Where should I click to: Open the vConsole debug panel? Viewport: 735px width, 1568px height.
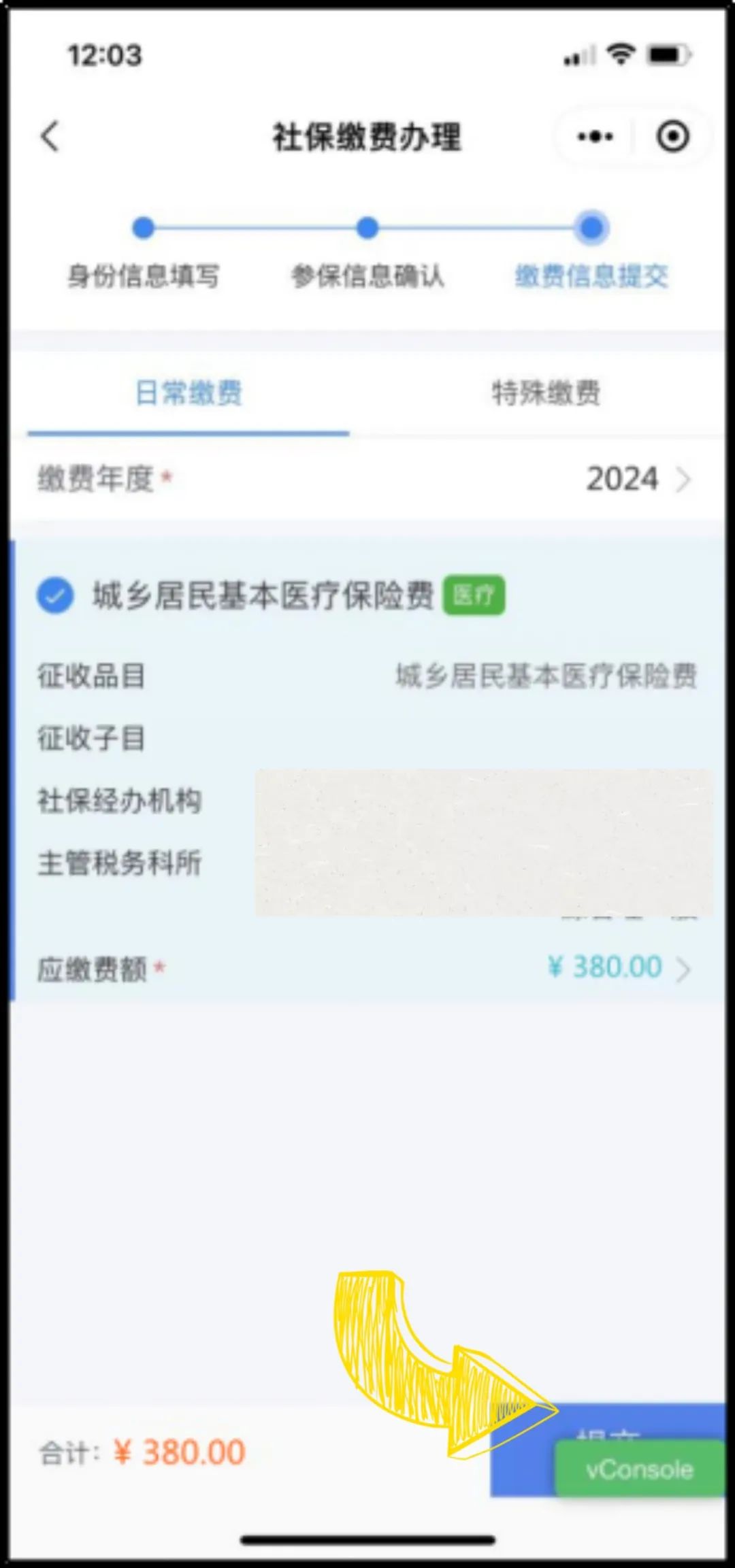click(x=640, y=1469)
